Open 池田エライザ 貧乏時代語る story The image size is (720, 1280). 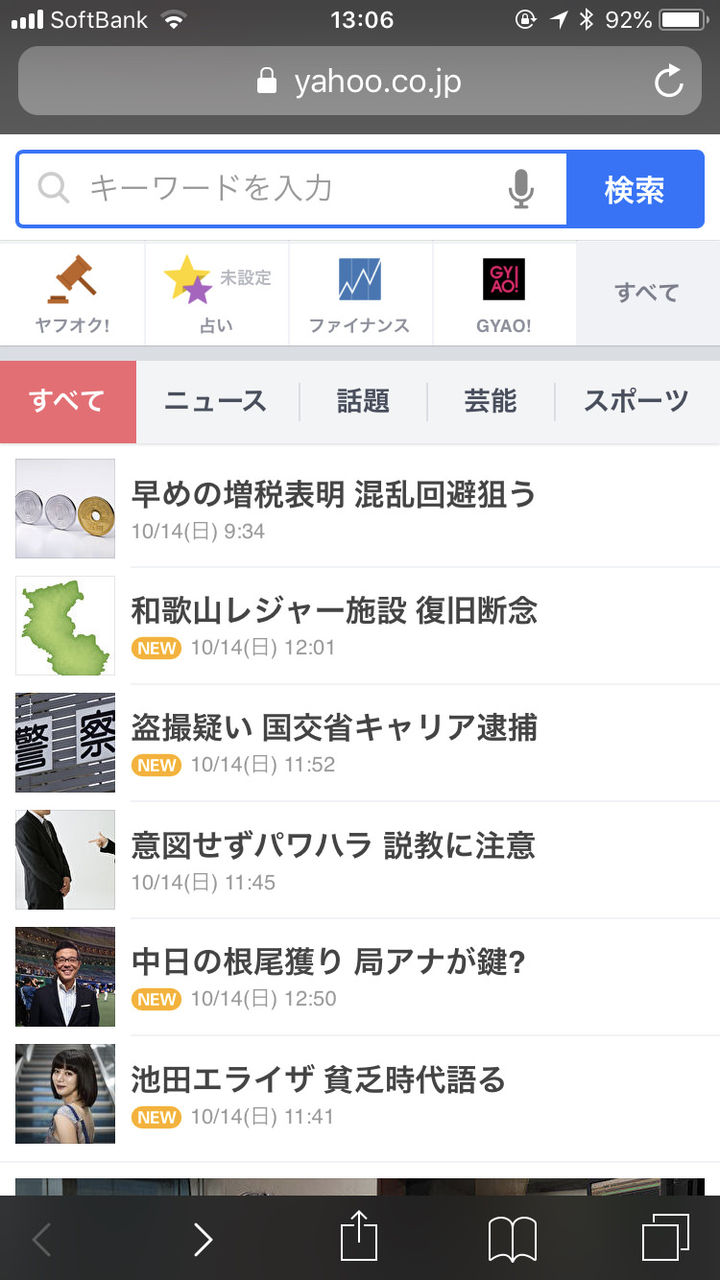click(x=318, y=1080)
